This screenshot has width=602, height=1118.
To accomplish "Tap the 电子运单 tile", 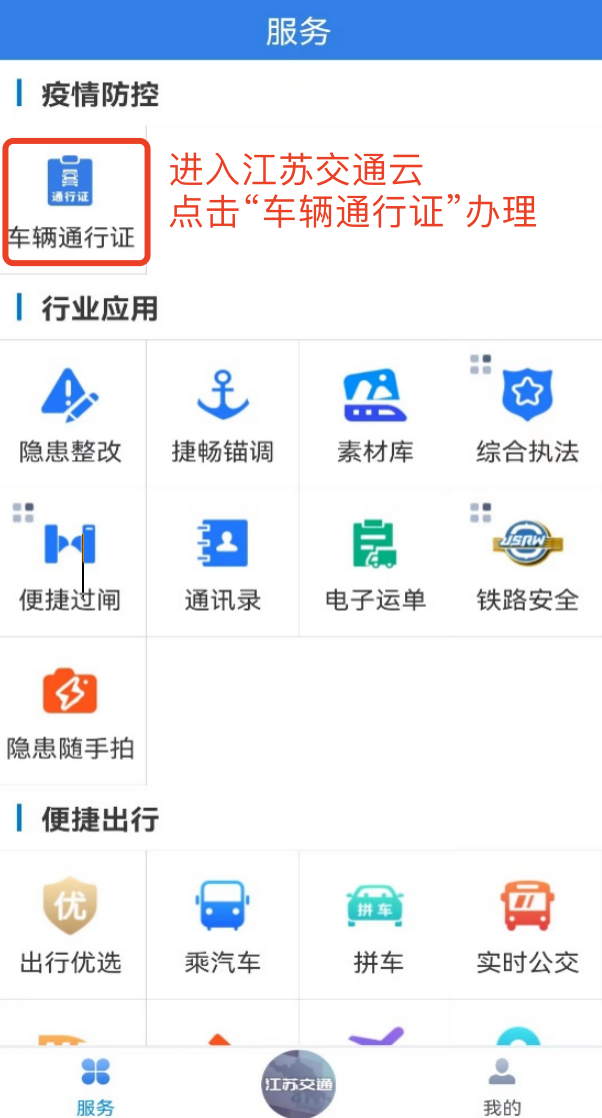I will coord(374,562).
